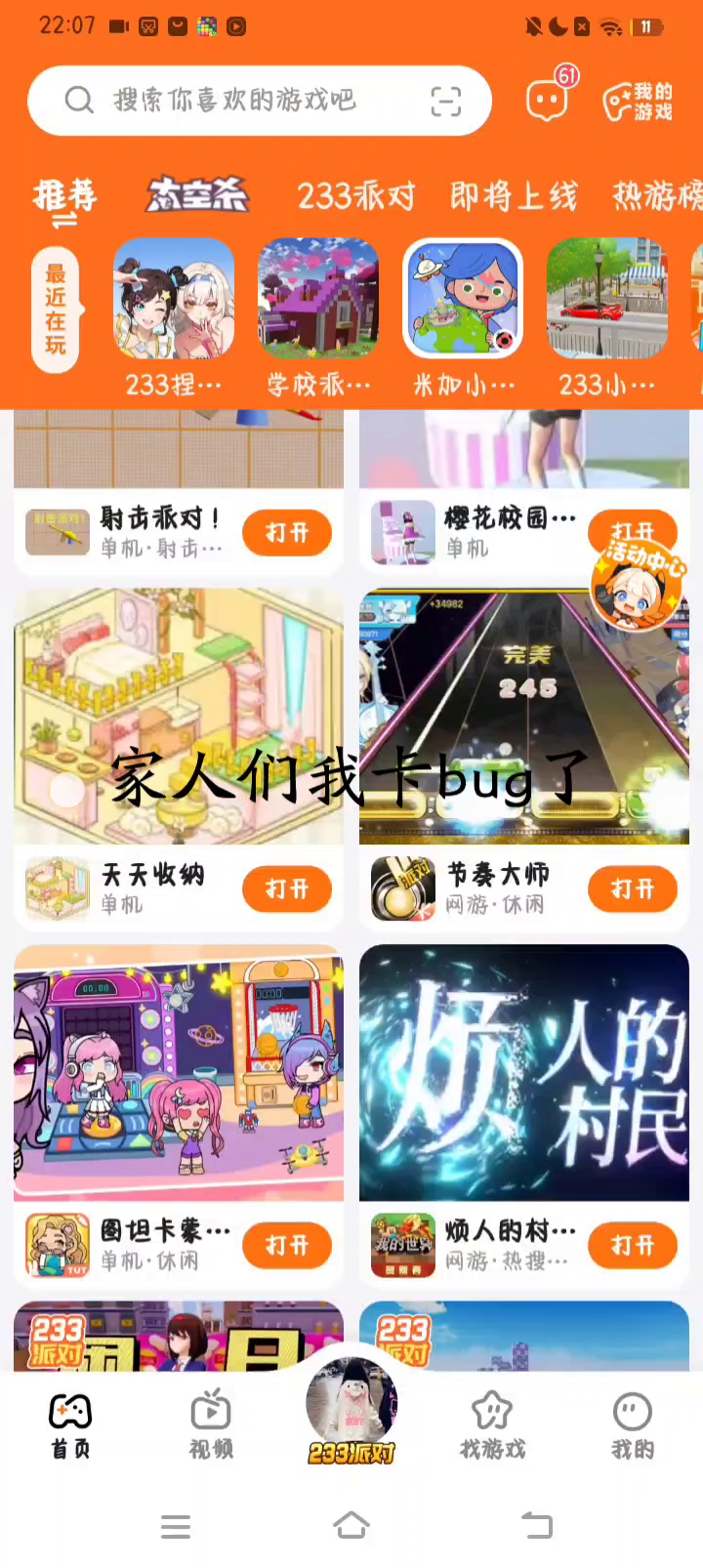The width and height of the screenshot is (703, 1568).
Task: Tap the system home button
Action: [351, 1525]
